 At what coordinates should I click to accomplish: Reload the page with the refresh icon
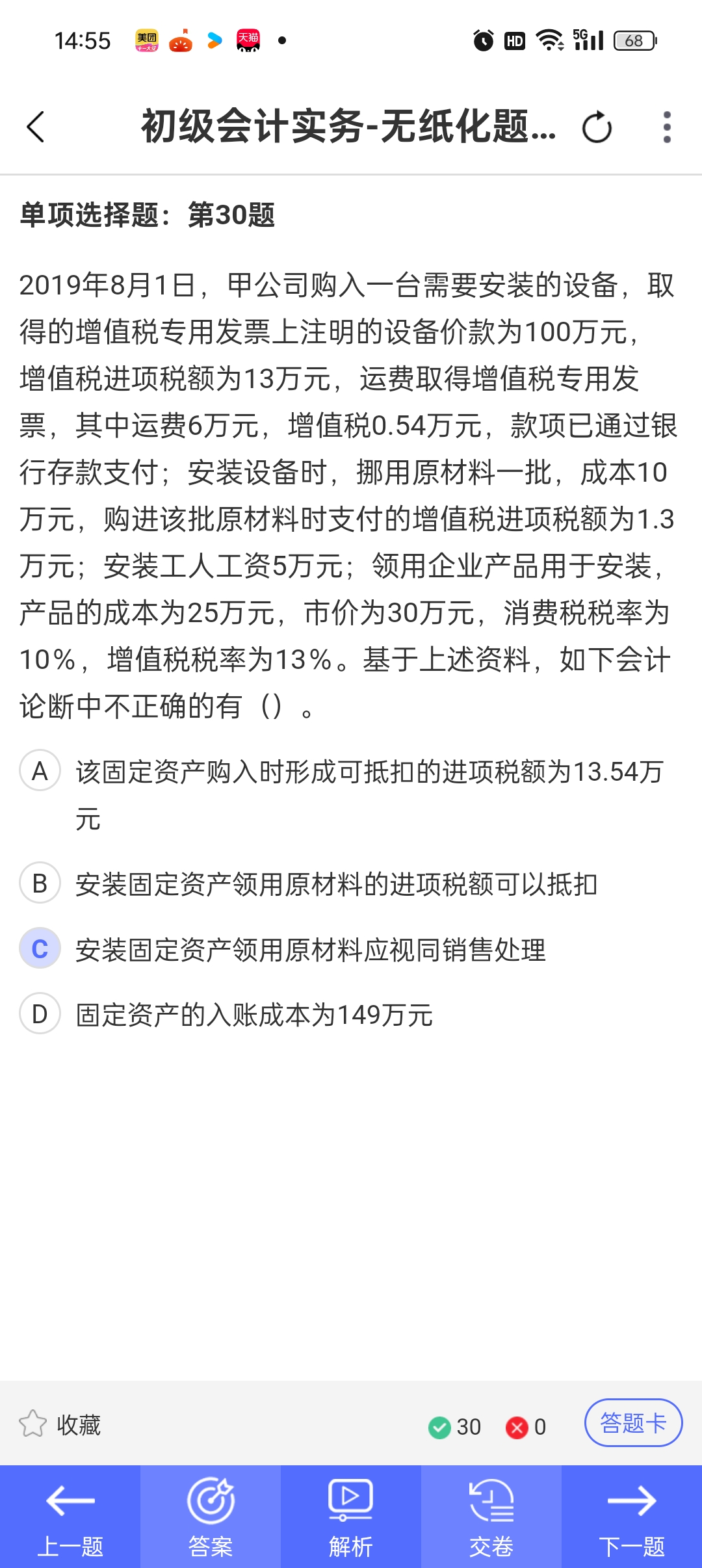(597, 127)
